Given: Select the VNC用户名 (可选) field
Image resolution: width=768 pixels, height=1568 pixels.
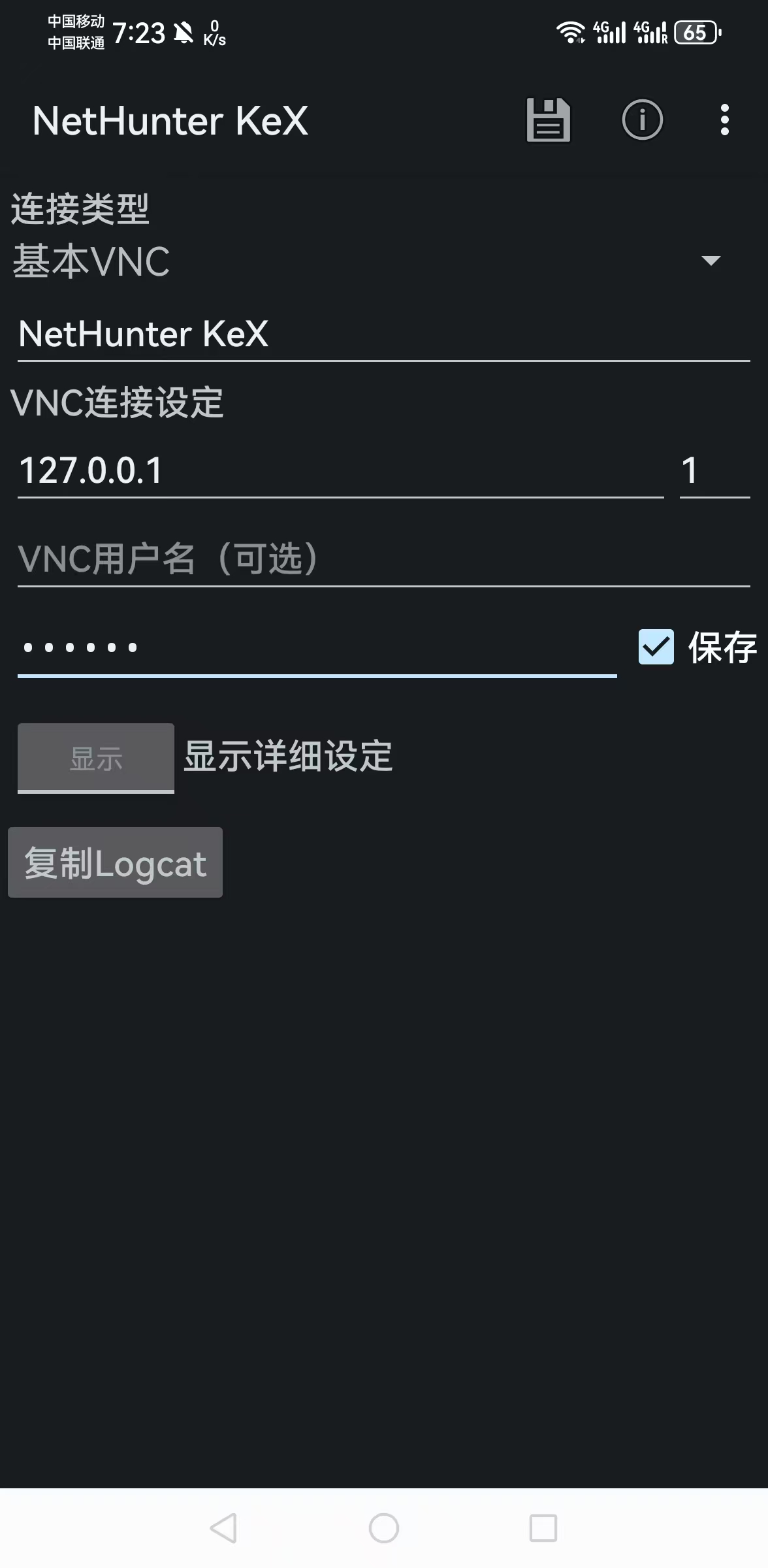Looking at the screenshot, I should pyautogui.click(x=383, y=559).
